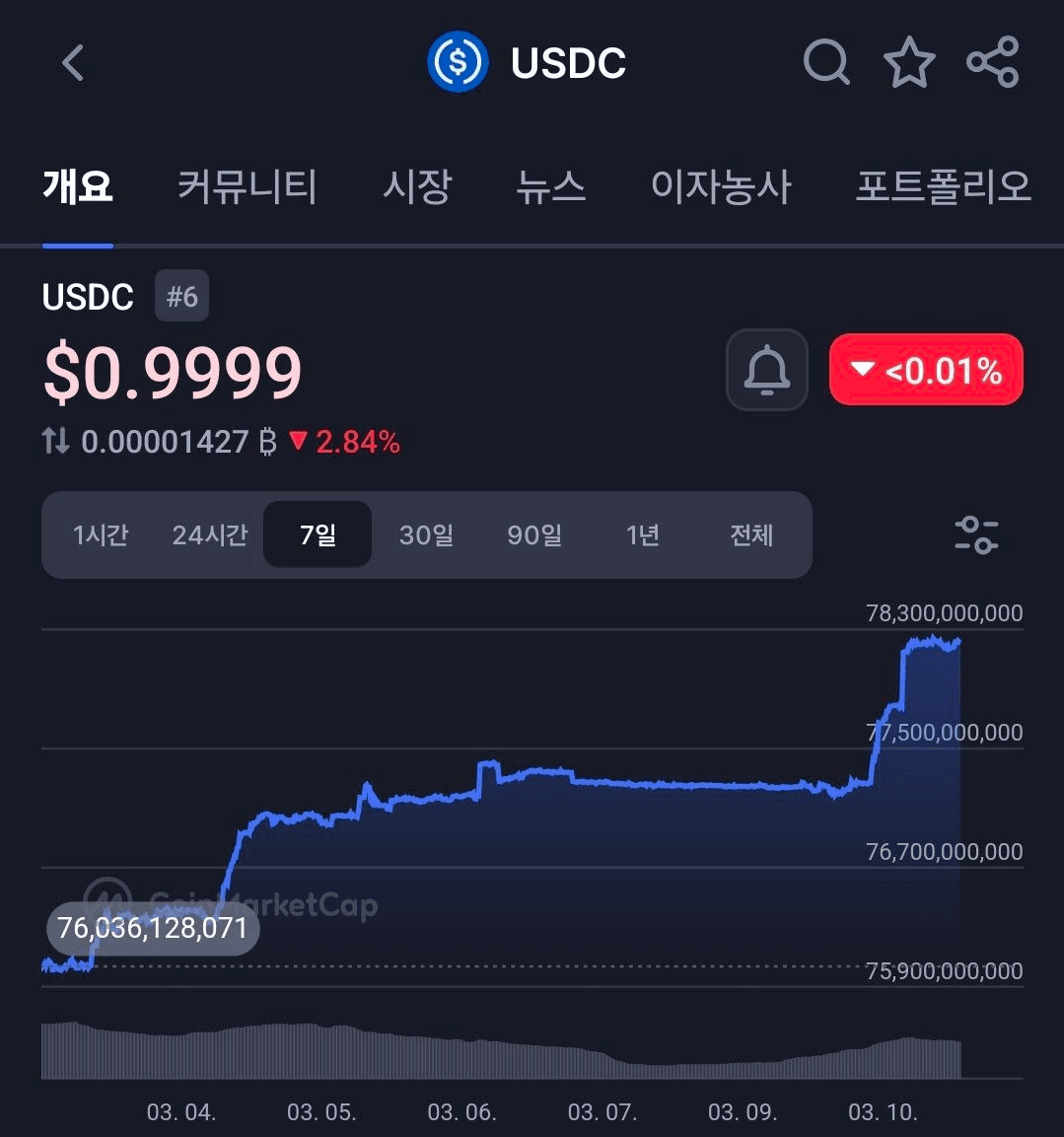This screenshot has height=1137, width=1064.
Task: Switch to the 포트폴리오 tab
Action: pyautogui.click(x=943, y=187)
